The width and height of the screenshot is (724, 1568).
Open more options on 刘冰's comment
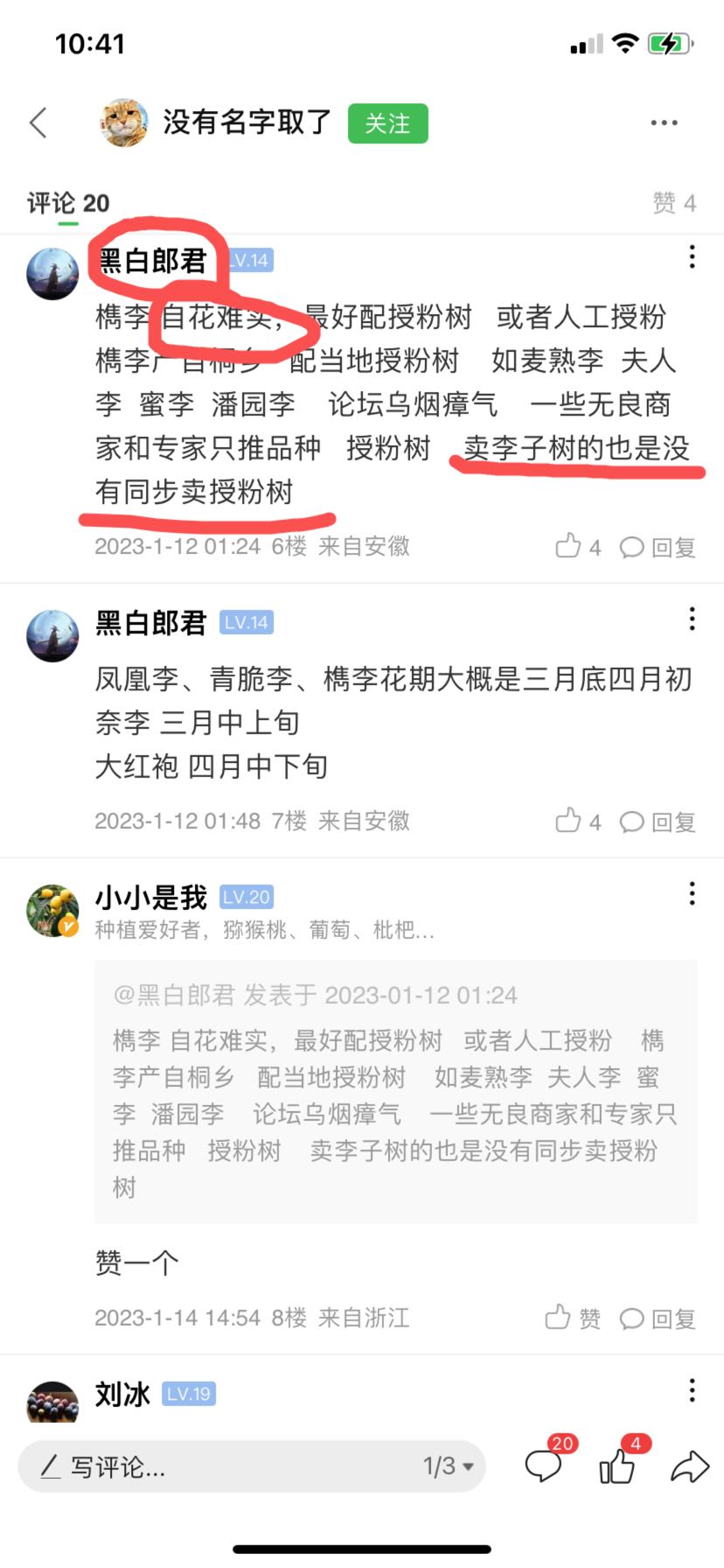[692, 1390]
